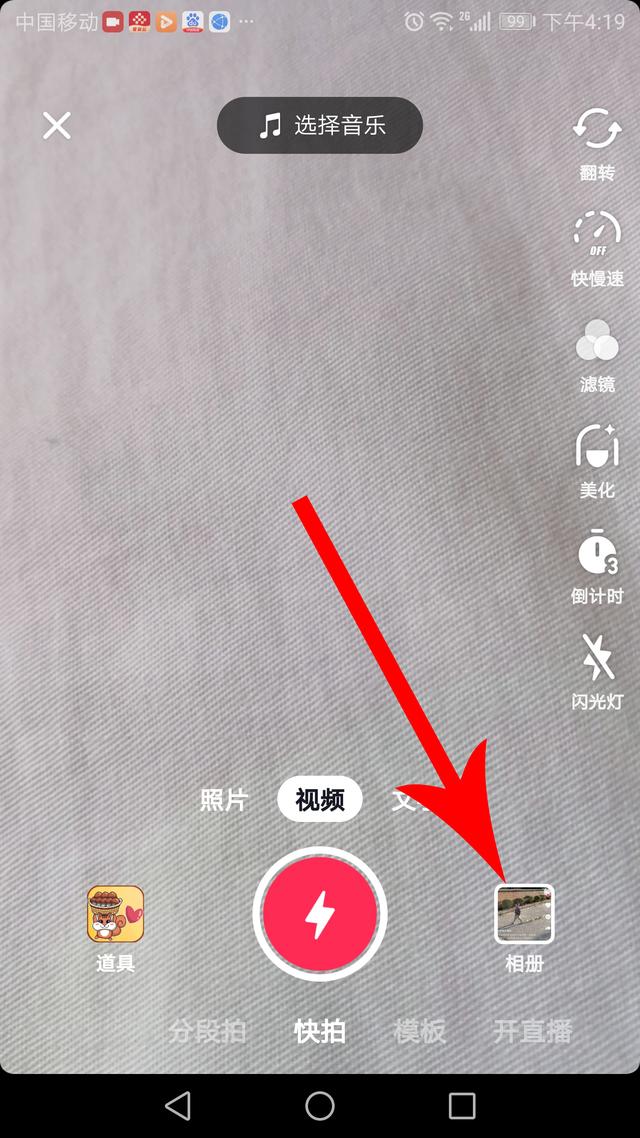Go to the home screen
This screenshot has height=1138, width=640.
(x=320, y=1105)
